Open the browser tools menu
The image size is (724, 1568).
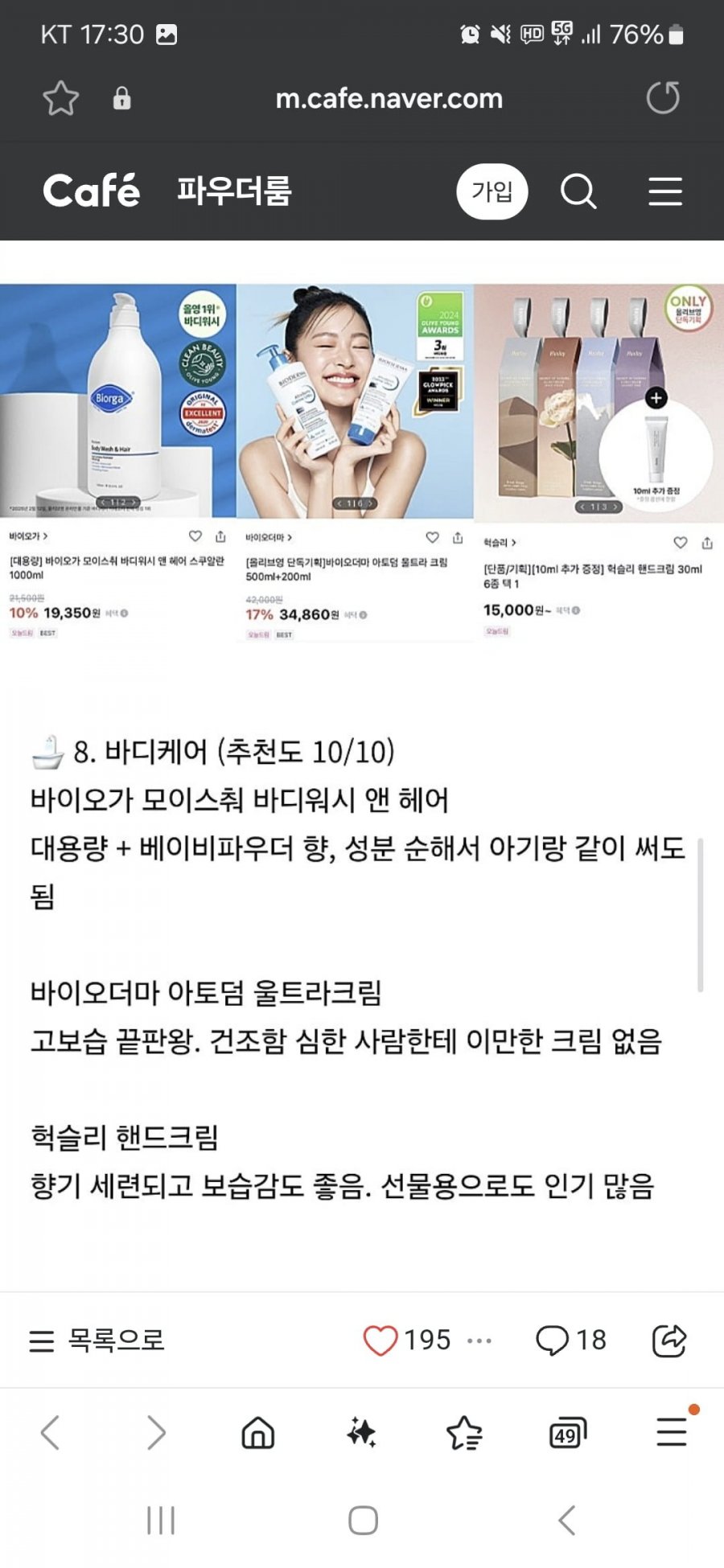pos(671,1433)
